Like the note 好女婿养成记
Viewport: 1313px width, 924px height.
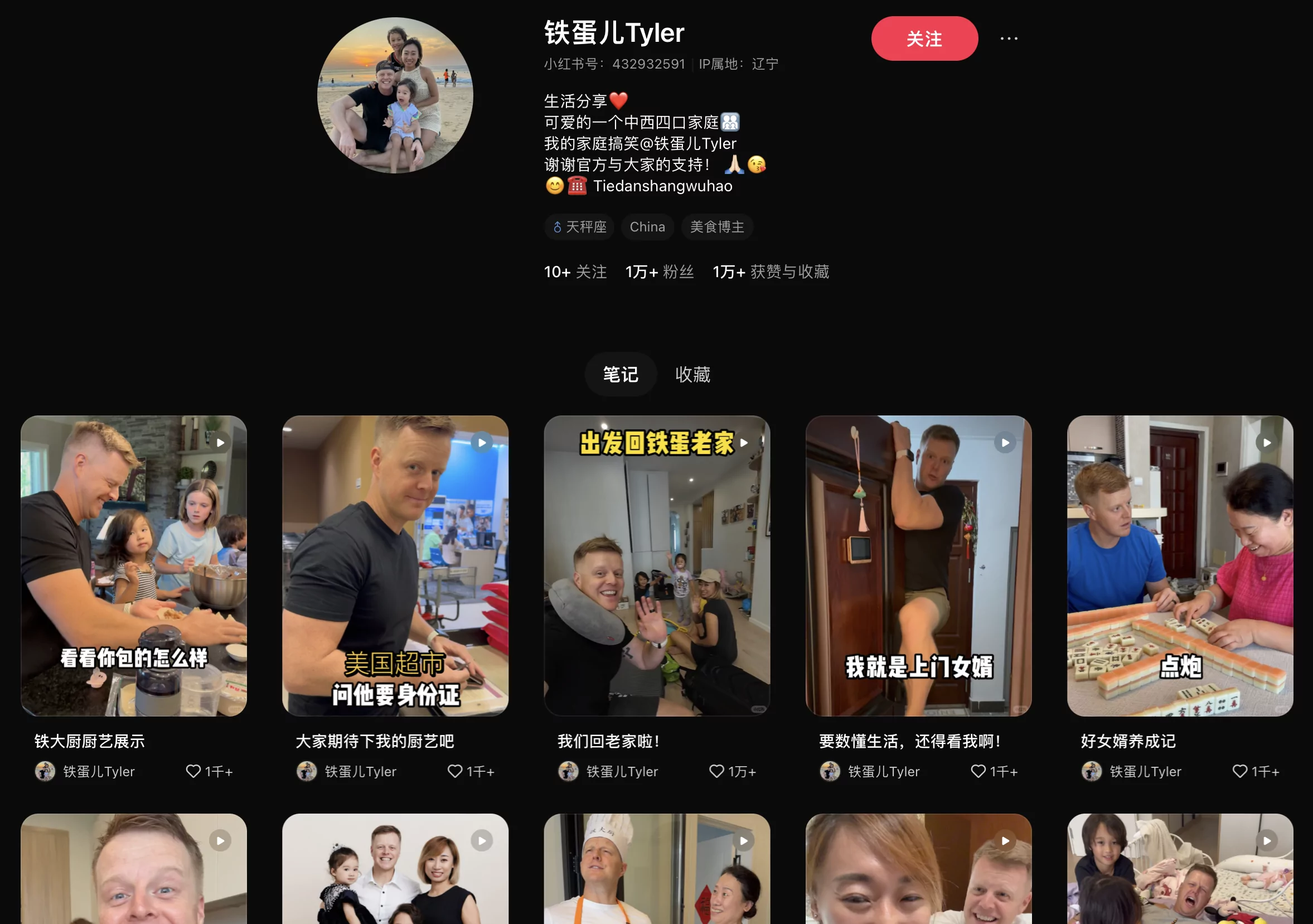[1239, 771]
